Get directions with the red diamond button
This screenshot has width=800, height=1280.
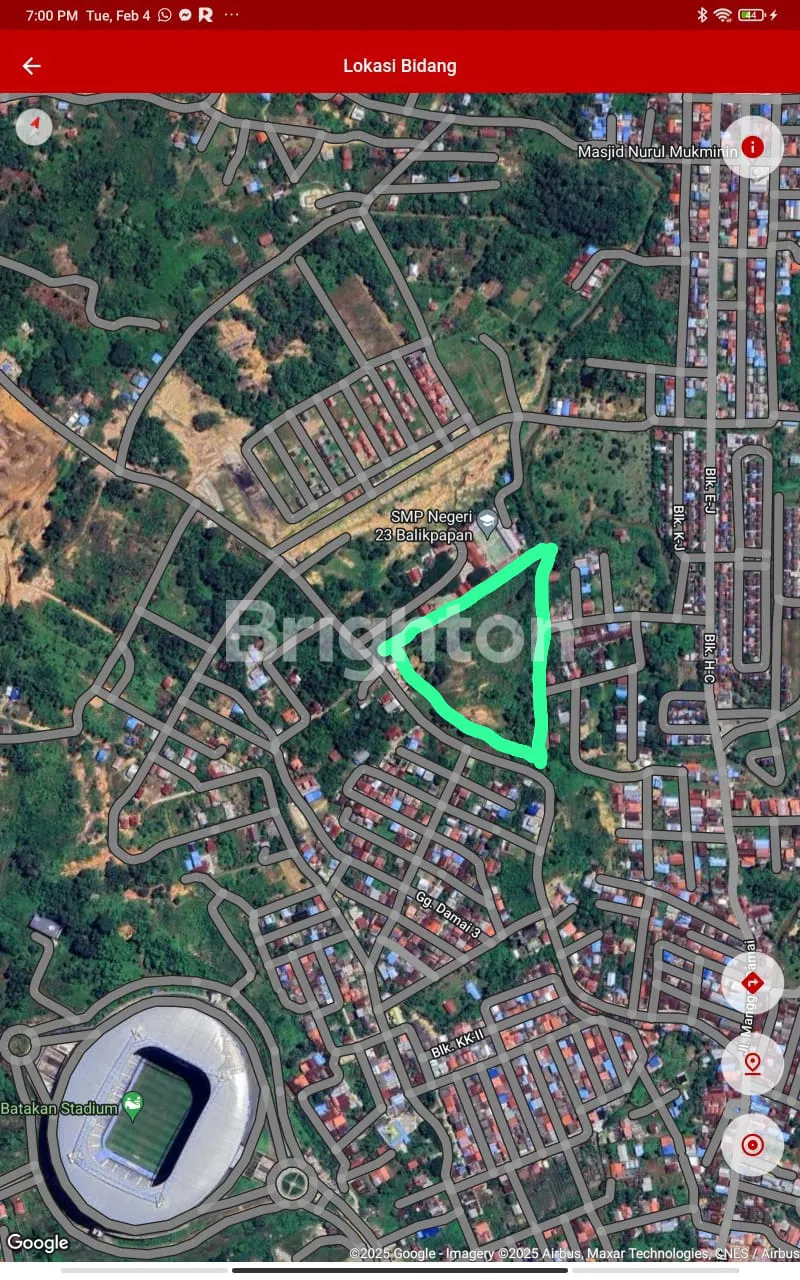(752, 983)
